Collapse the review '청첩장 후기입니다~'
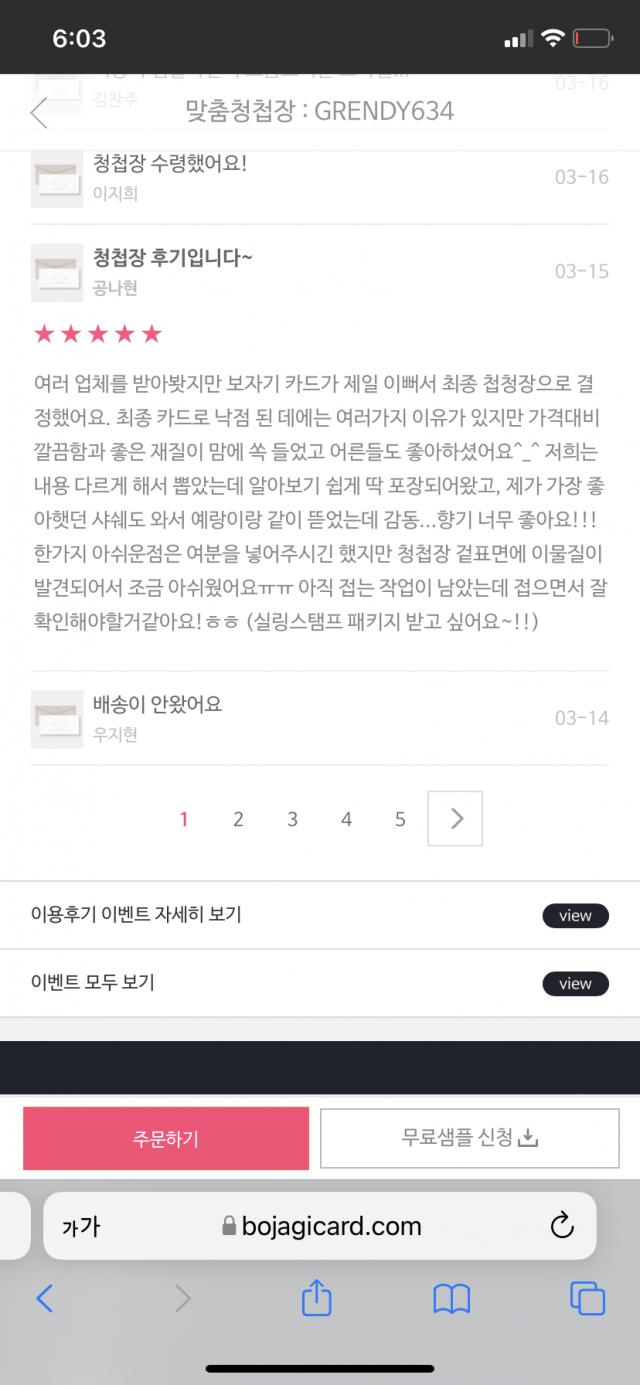The image size is (640, 1385). coord(173,259)
